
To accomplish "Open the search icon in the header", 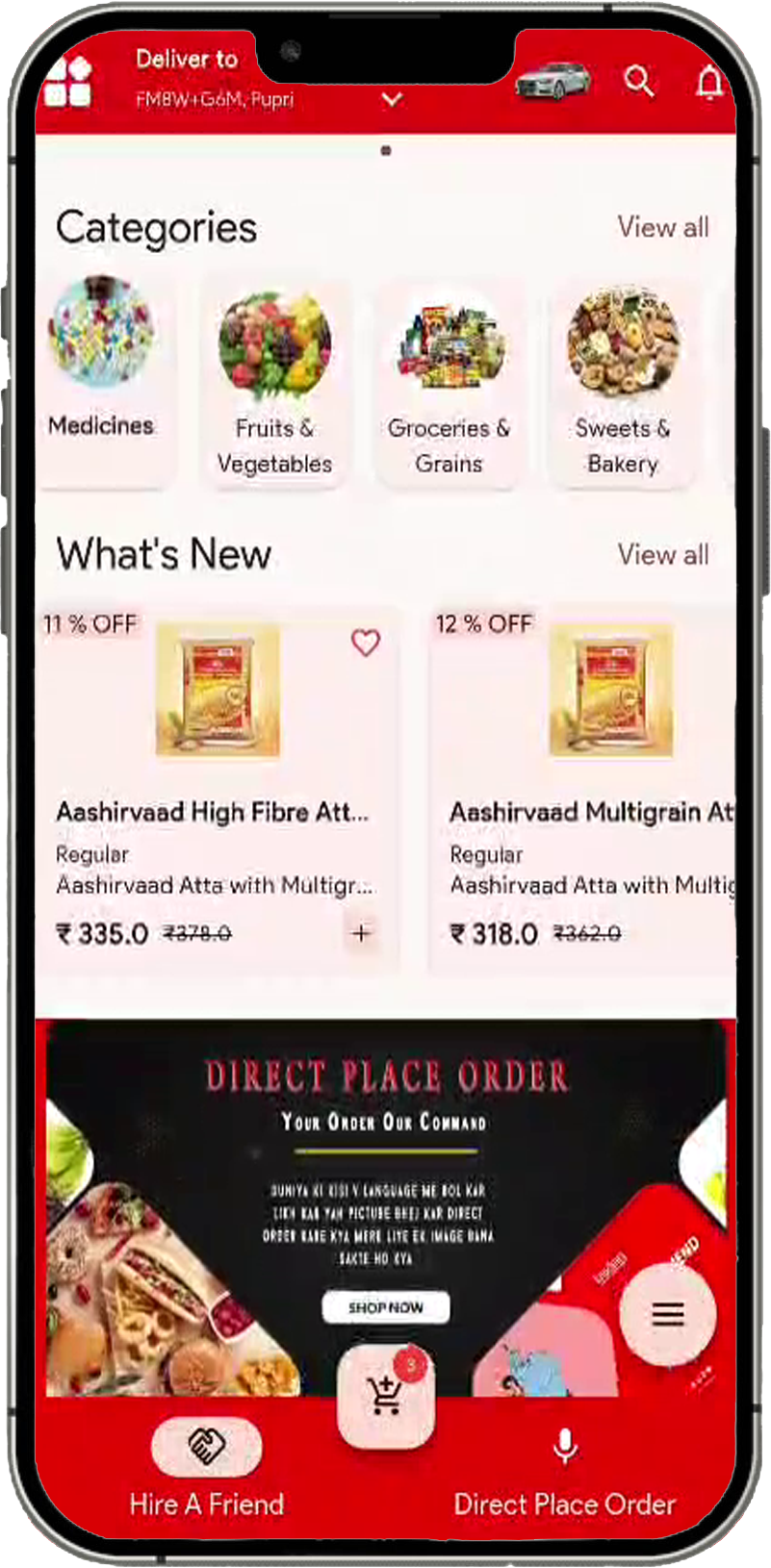I will pos(638,82).
